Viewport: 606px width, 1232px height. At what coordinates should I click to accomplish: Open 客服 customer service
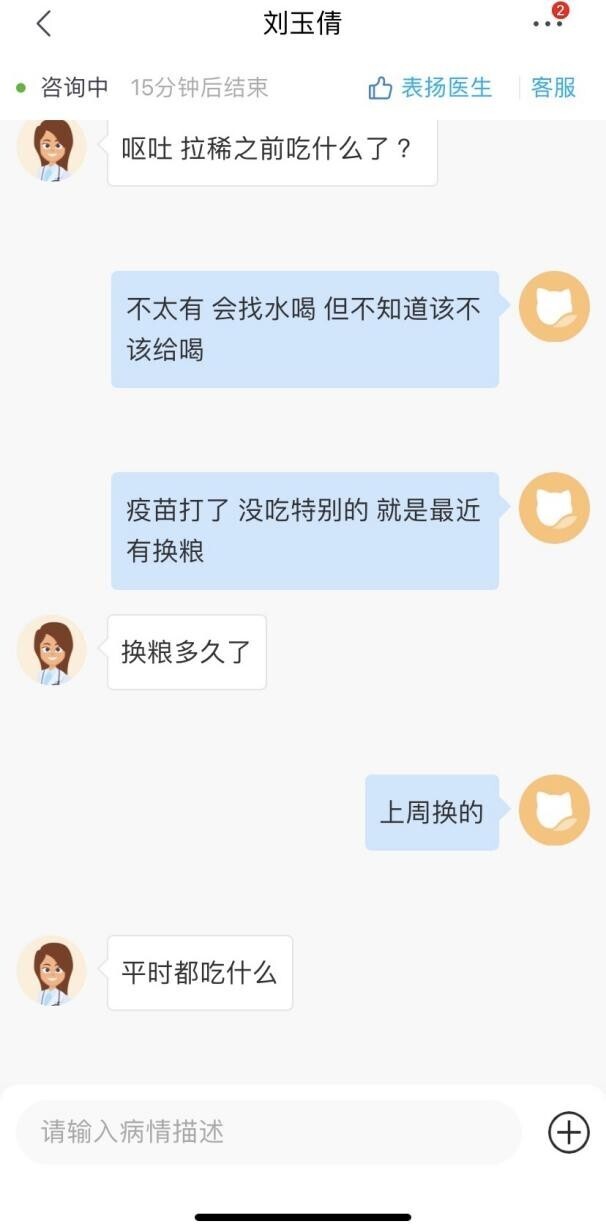click(x=553, y=88)
